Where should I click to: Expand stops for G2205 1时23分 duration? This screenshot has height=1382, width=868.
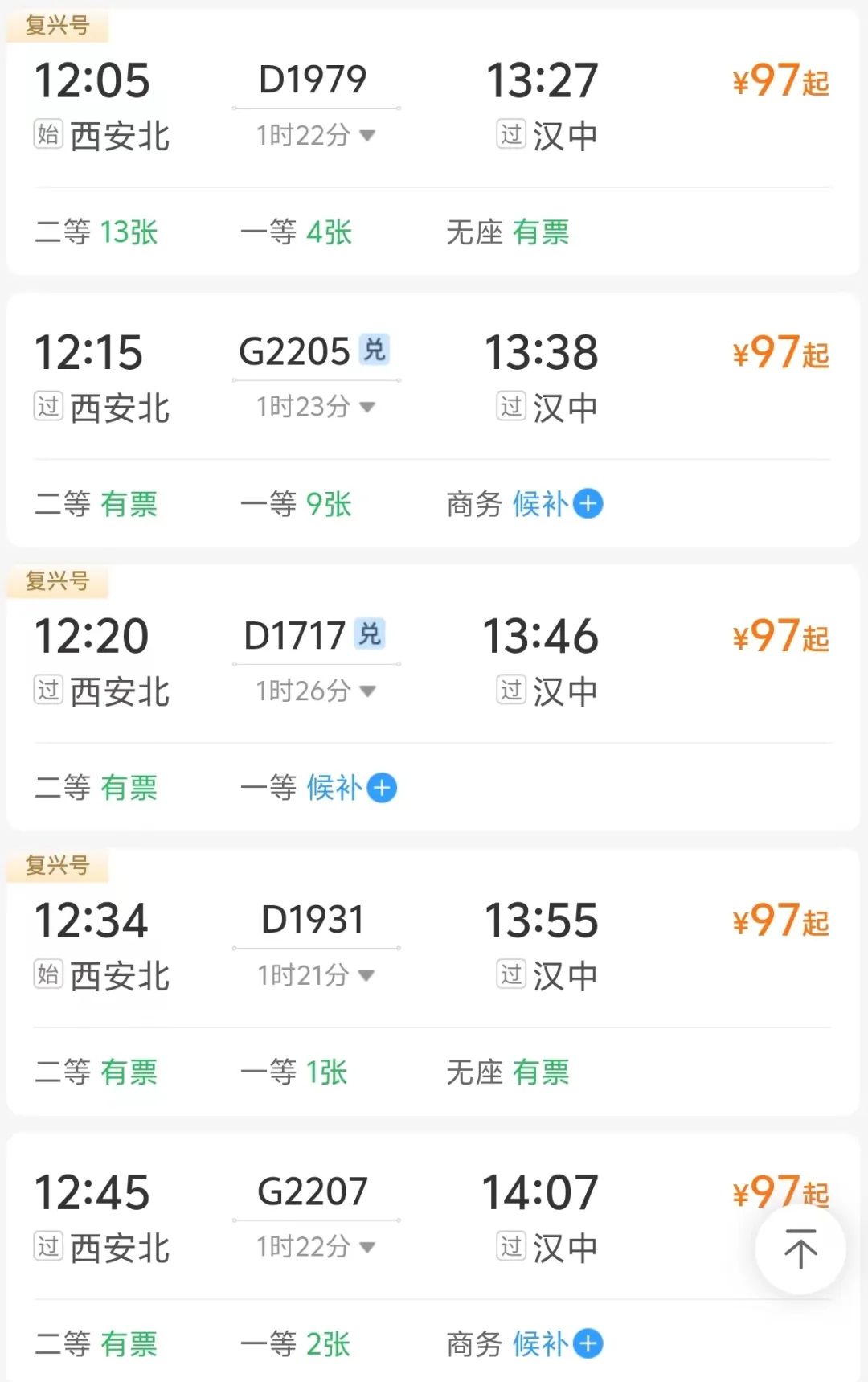316,407
